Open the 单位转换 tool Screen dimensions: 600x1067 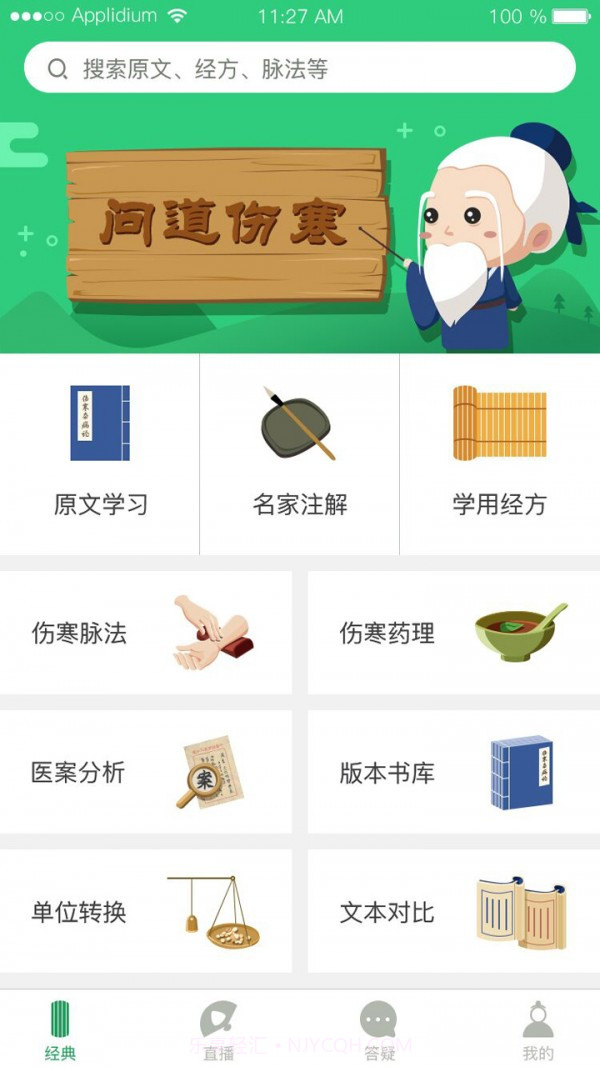click(x=146, y=912)
